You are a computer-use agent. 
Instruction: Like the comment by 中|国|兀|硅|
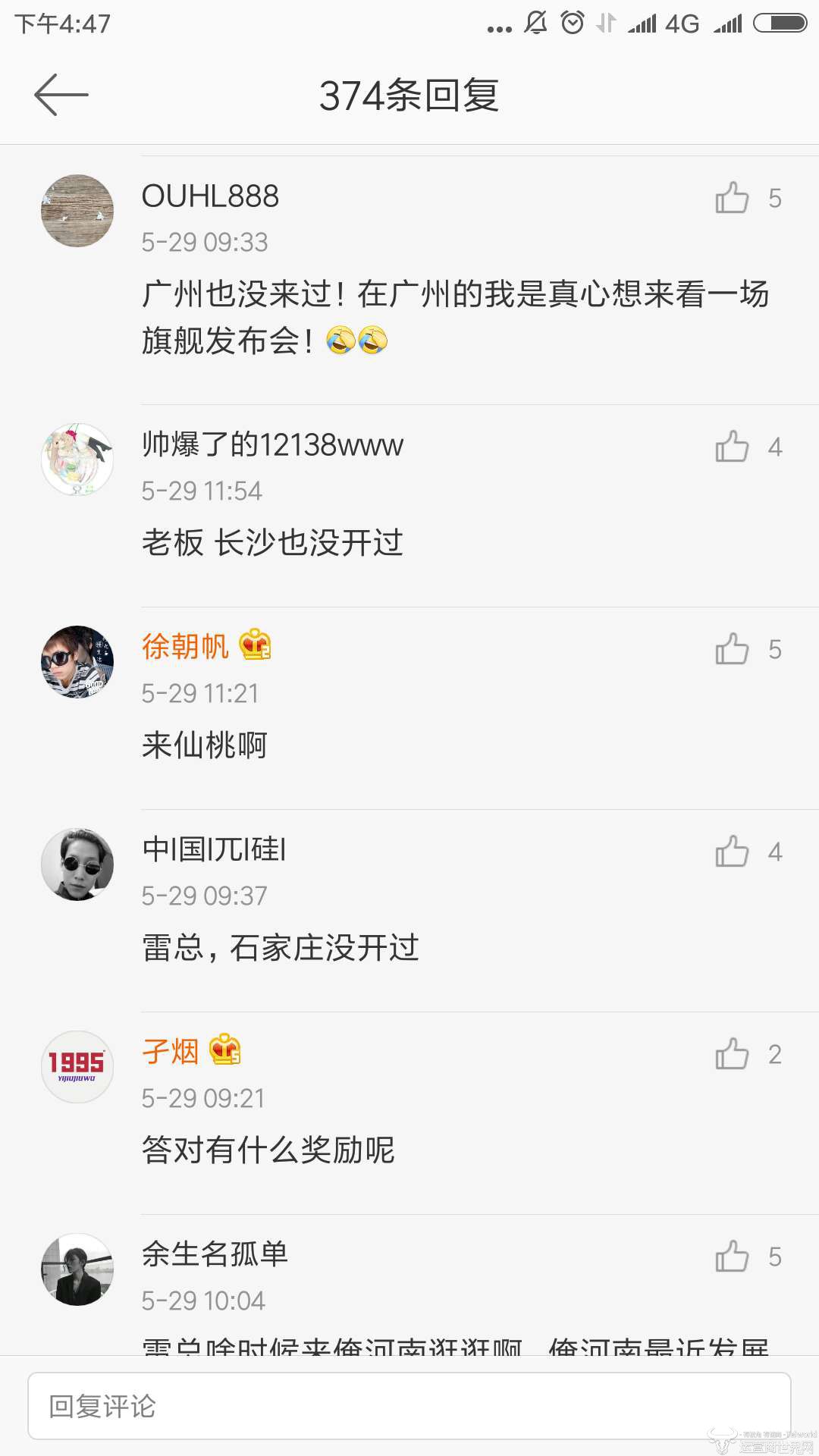click(x=732, y=852)
